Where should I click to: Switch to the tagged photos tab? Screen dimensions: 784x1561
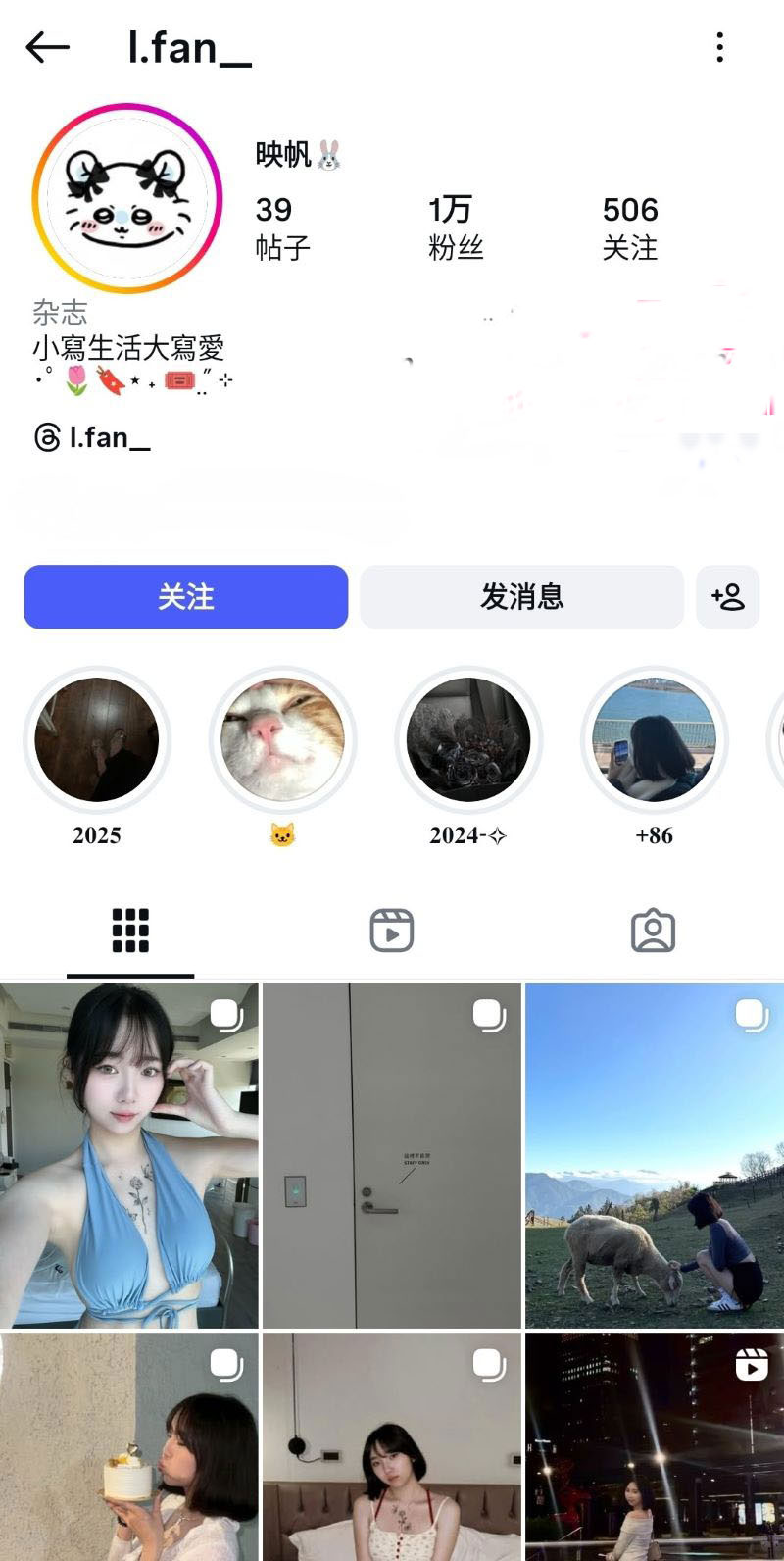click(x=653, y=931)
